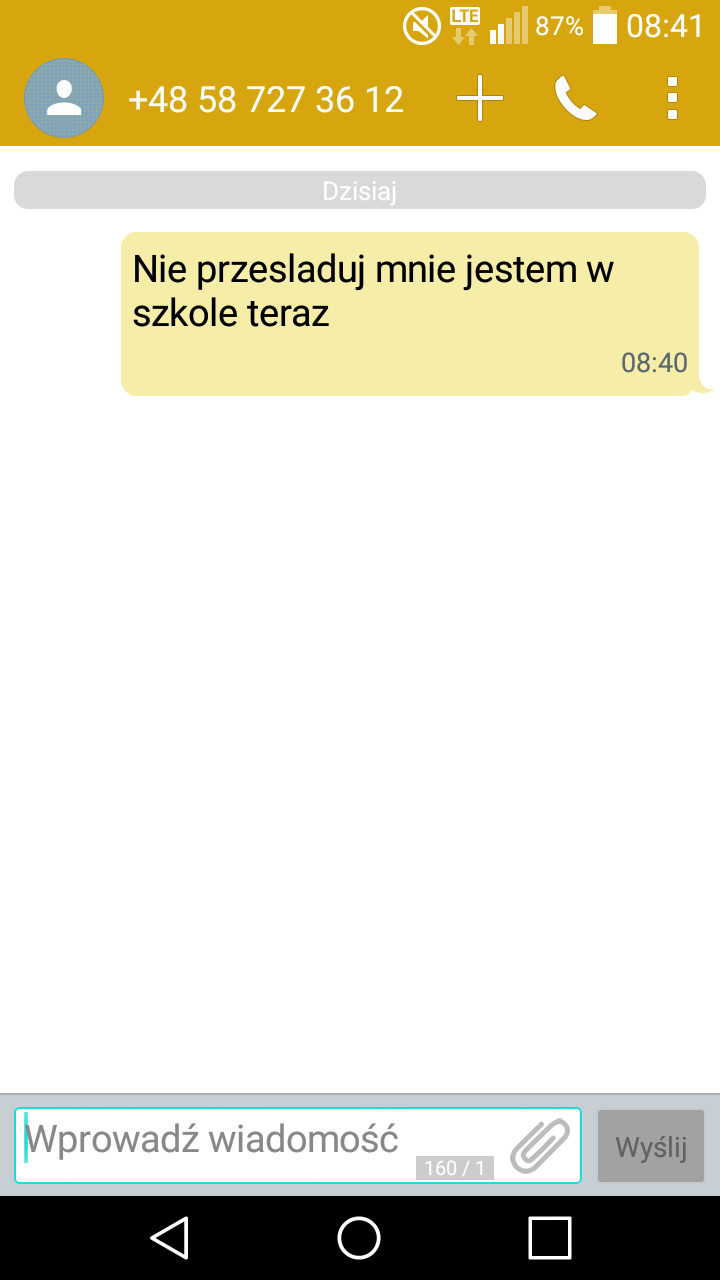The image size is (720, 1280).
Task: Go back with the system back button
Action: [170, 1238]
